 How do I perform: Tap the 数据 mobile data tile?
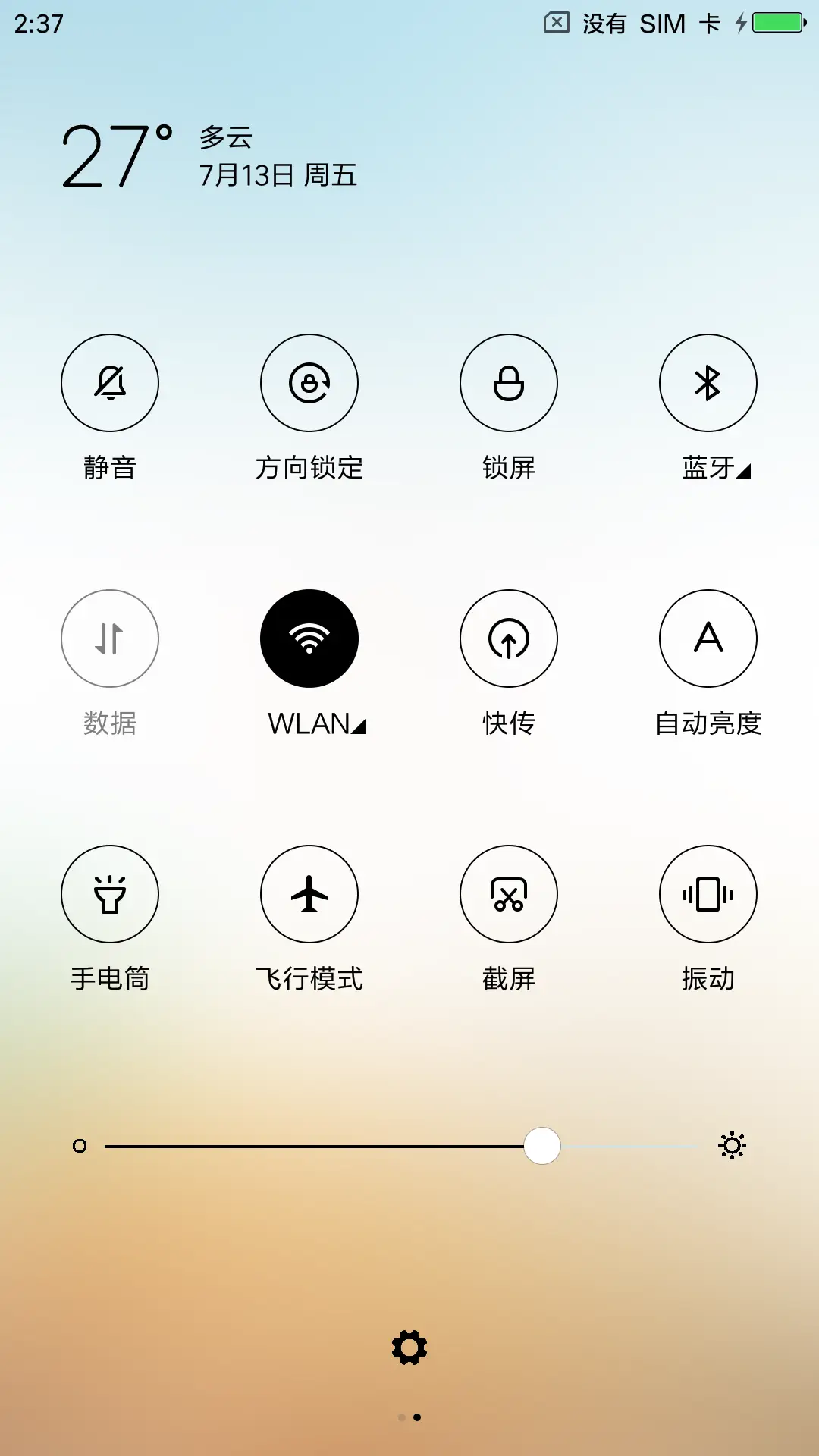click(x=110, y=639)
